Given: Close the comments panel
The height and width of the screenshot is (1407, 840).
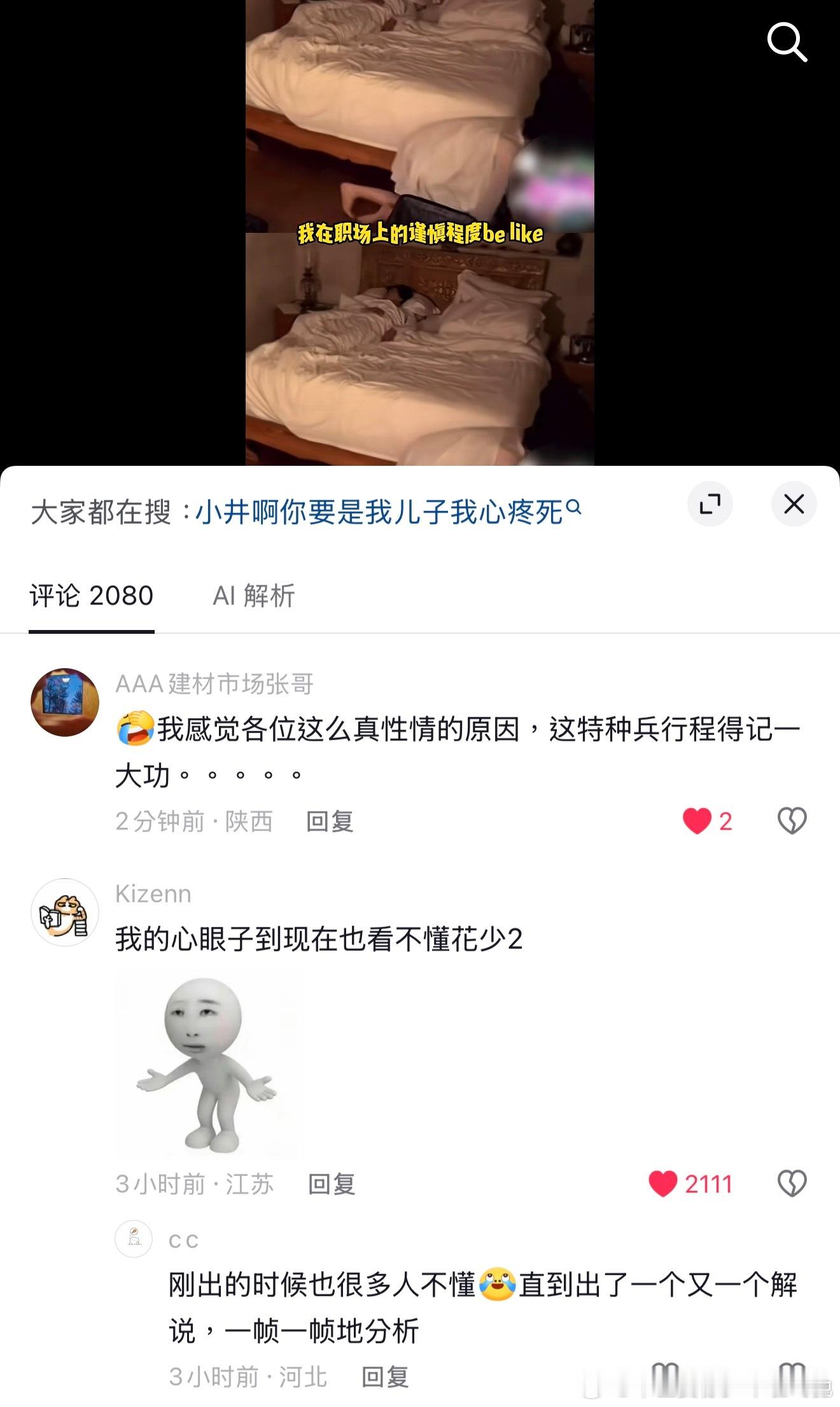Looking at the screenshot, I should click(794, 504).
